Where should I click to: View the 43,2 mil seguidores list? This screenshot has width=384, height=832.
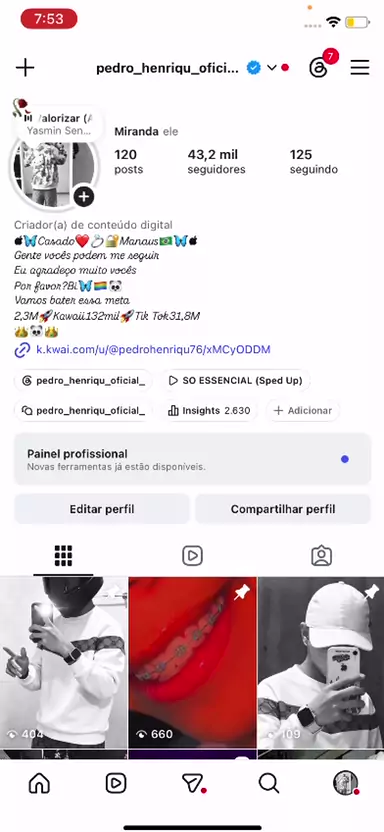coord(216,161)
